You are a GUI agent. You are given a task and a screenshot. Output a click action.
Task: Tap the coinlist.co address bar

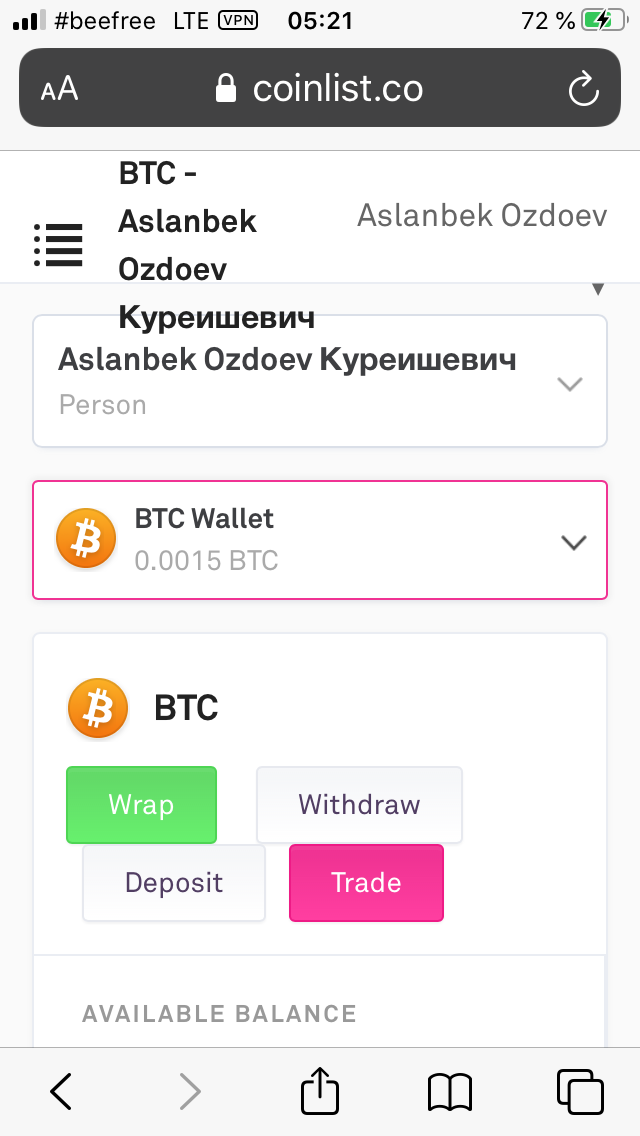pyautogui.click(x=320, y=88)
